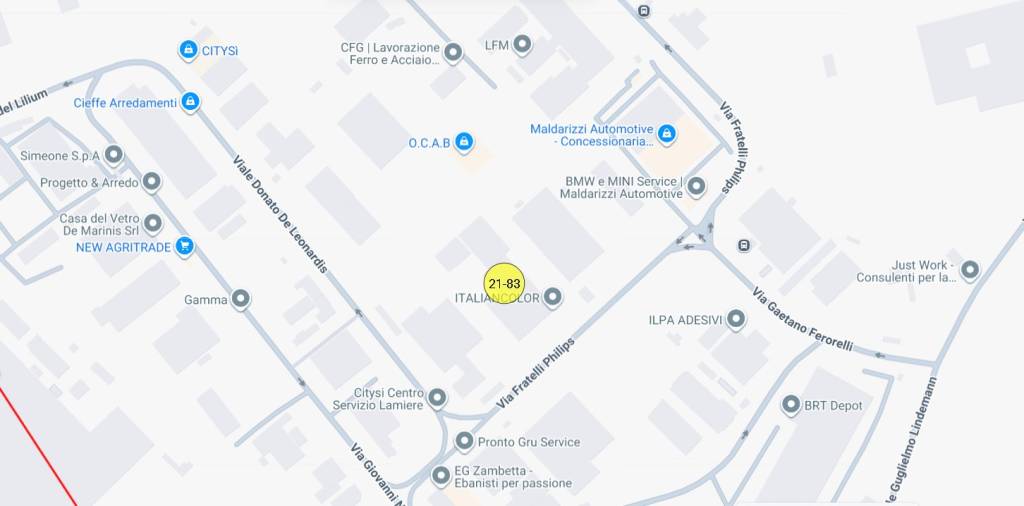Tap the LFM place marker
The image size is (1024, 506).
(521, 44)
